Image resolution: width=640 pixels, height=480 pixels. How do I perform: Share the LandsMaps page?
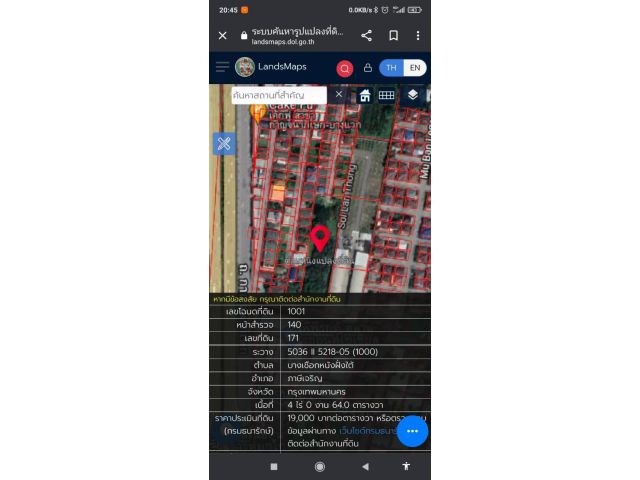(x=367, y=35)
